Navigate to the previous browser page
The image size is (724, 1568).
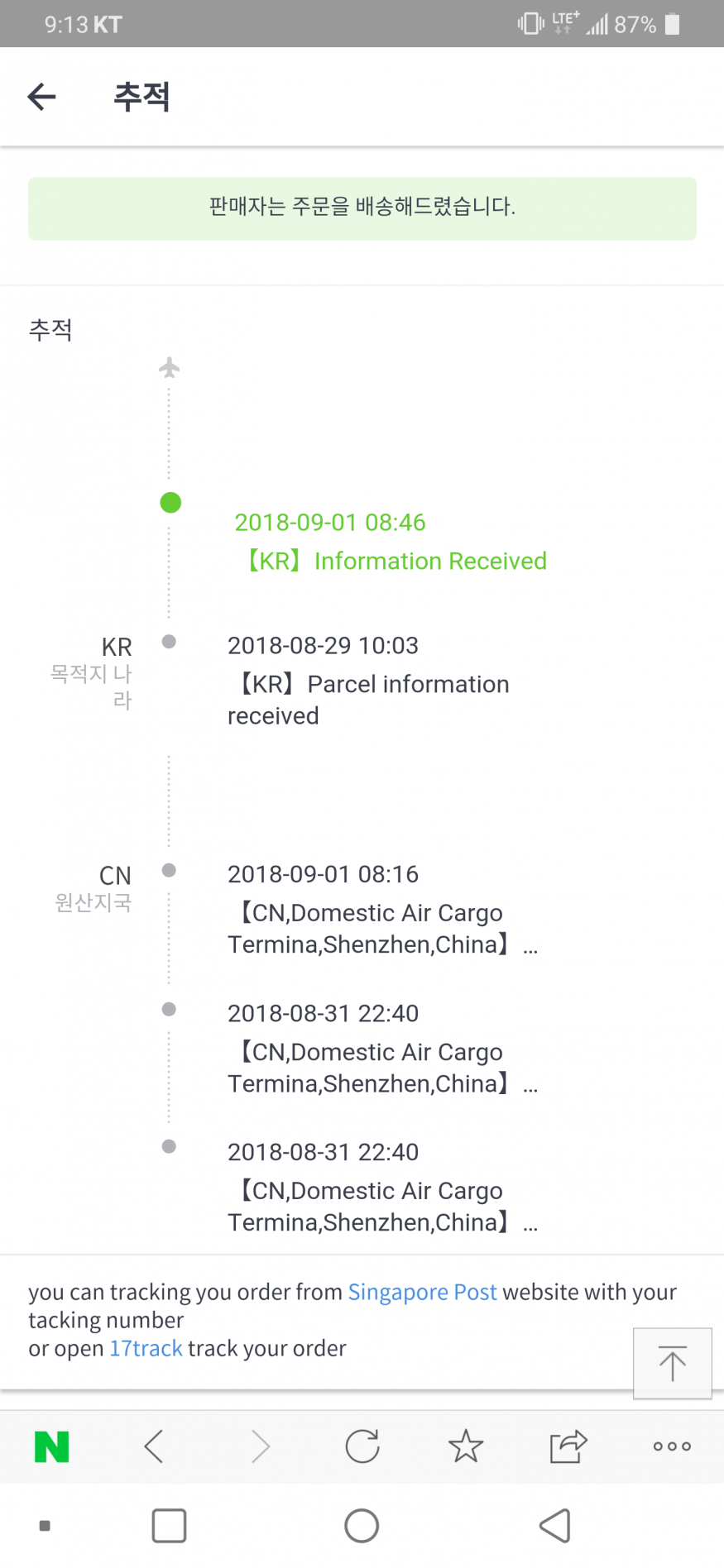click(154, 1446)
